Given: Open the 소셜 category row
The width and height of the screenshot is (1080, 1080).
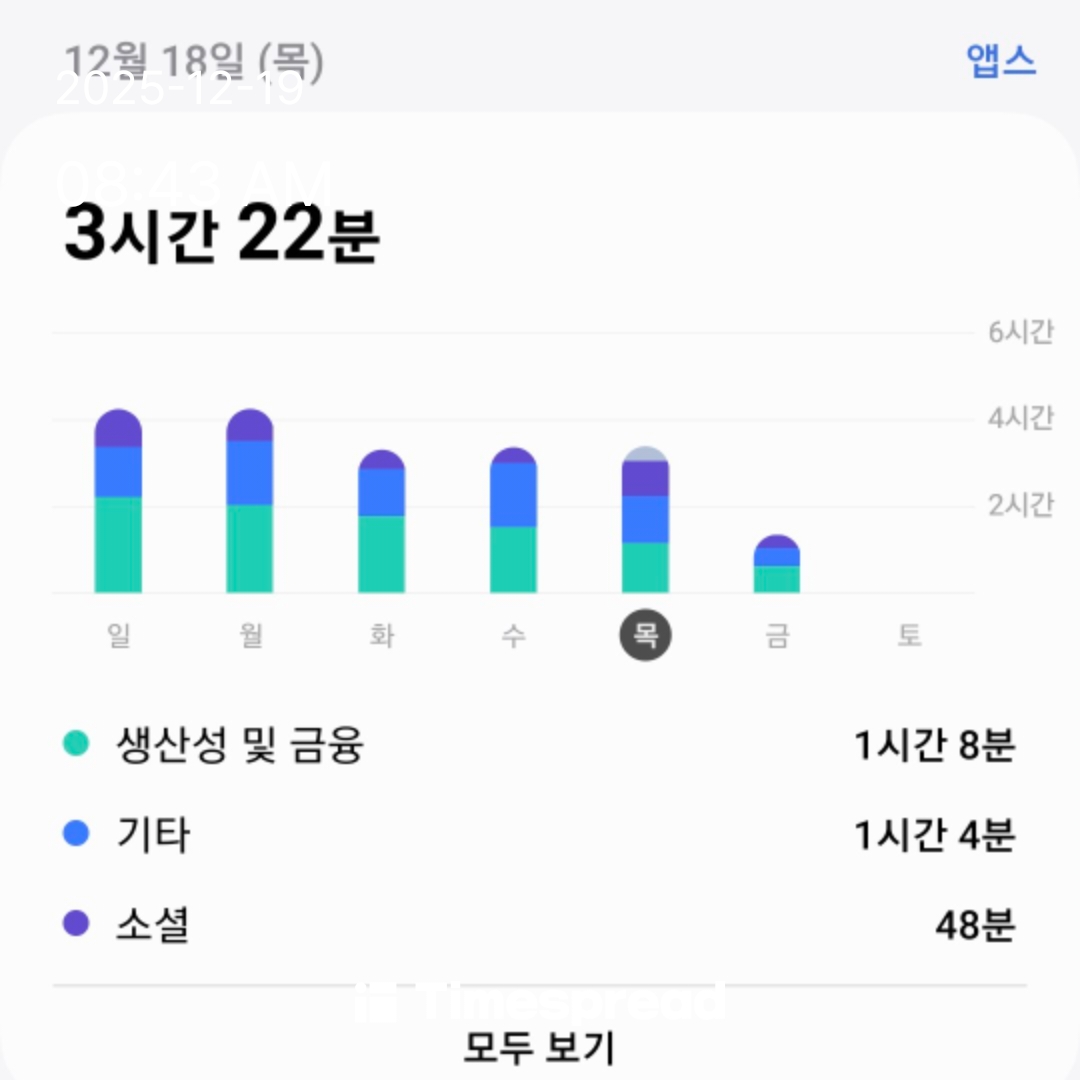Looking at the screenshot, I should point(540,924).
